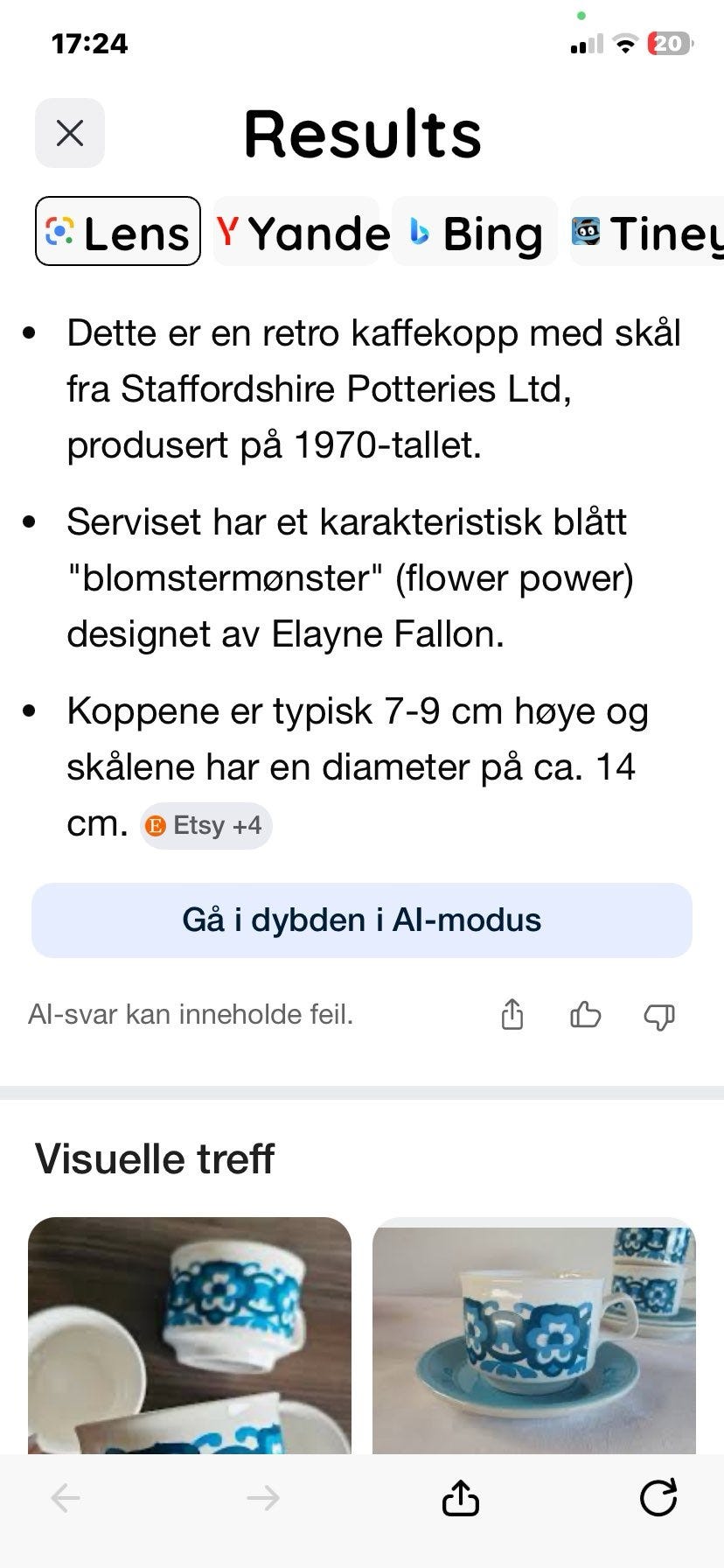Switch to the Bing results tab
The width and height of the screenshot is (724, 1568).
tap(476, 232)
